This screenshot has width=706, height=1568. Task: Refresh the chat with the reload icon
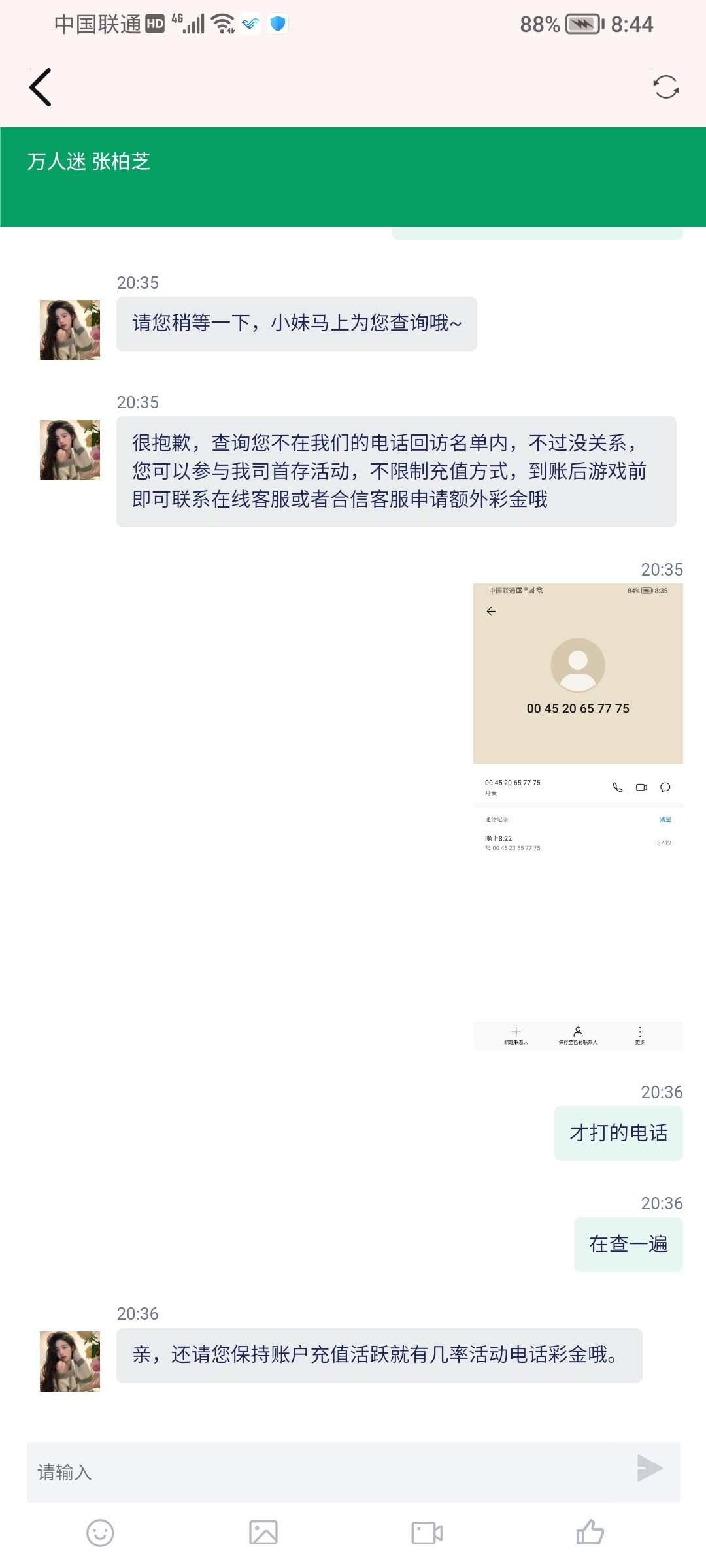pos(665,87)
